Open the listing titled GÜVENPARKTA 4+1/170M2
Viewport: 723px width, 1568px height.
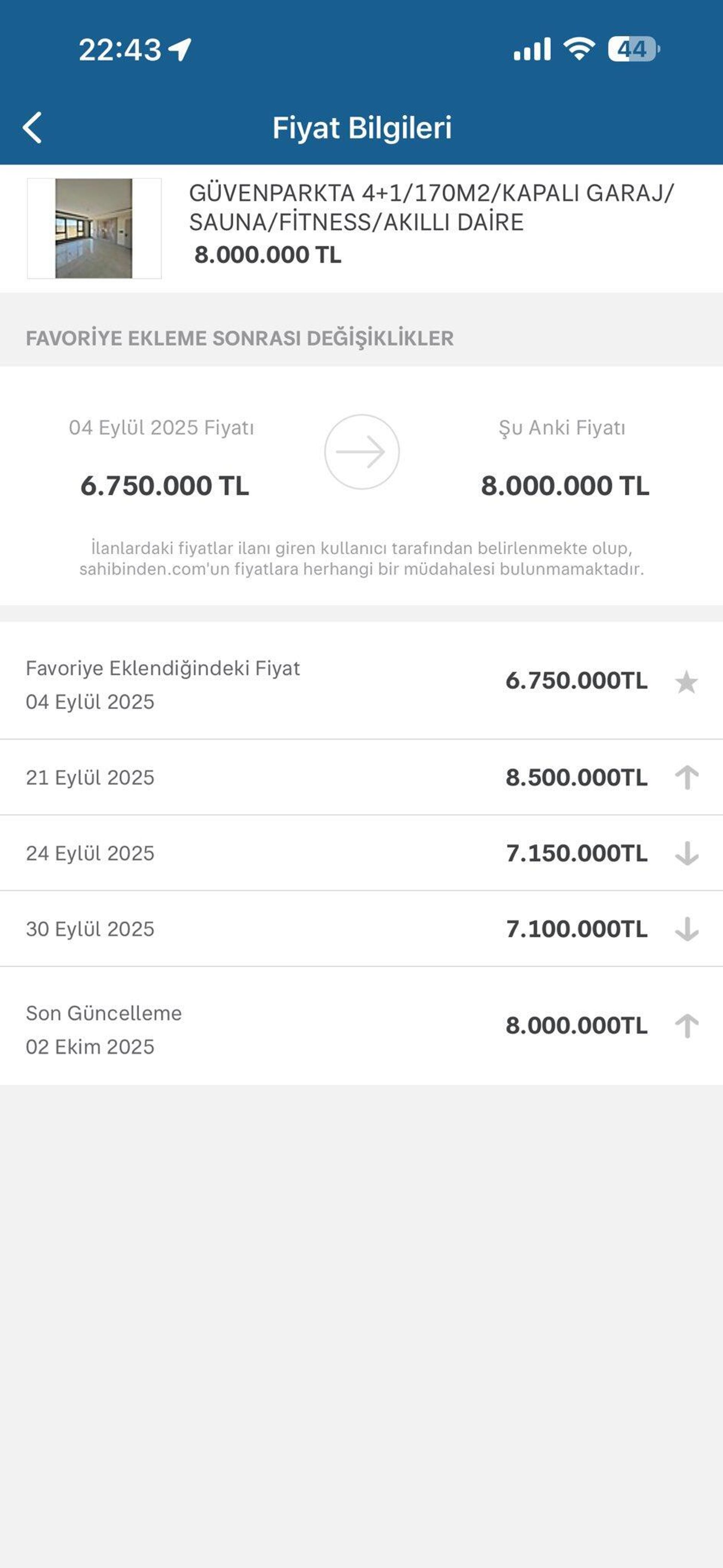coord(426,210)
